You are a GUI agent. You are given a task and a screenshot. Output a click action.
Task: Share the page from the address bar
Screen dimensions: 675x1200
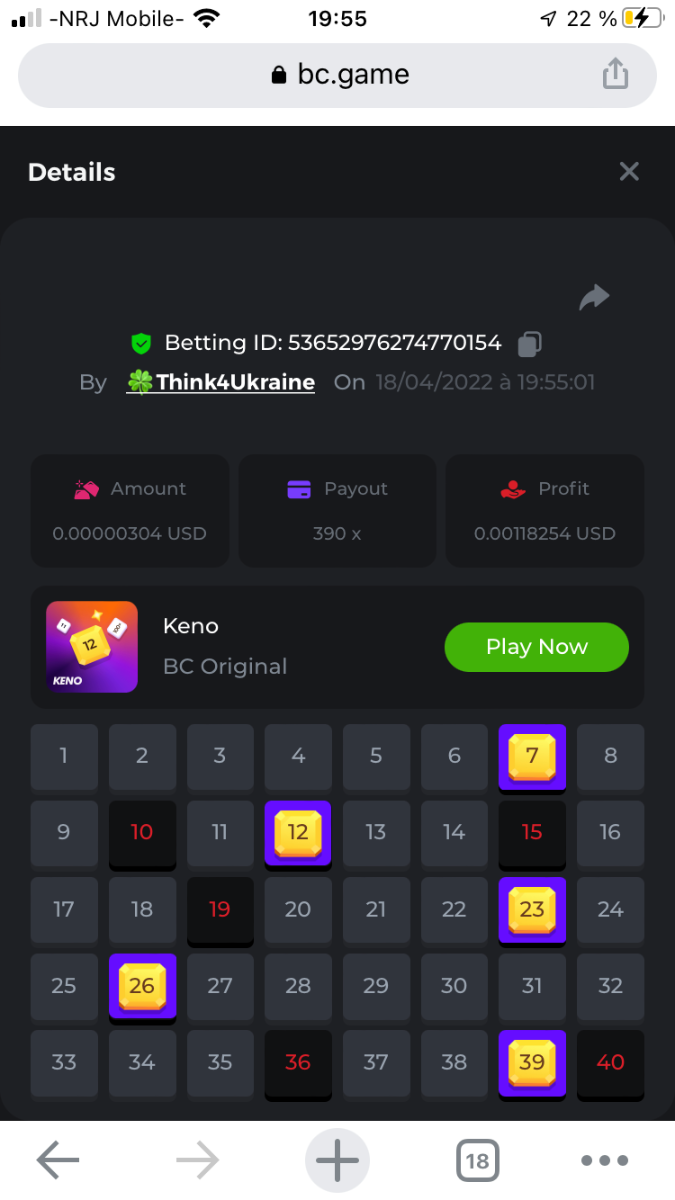click(615, 74)
